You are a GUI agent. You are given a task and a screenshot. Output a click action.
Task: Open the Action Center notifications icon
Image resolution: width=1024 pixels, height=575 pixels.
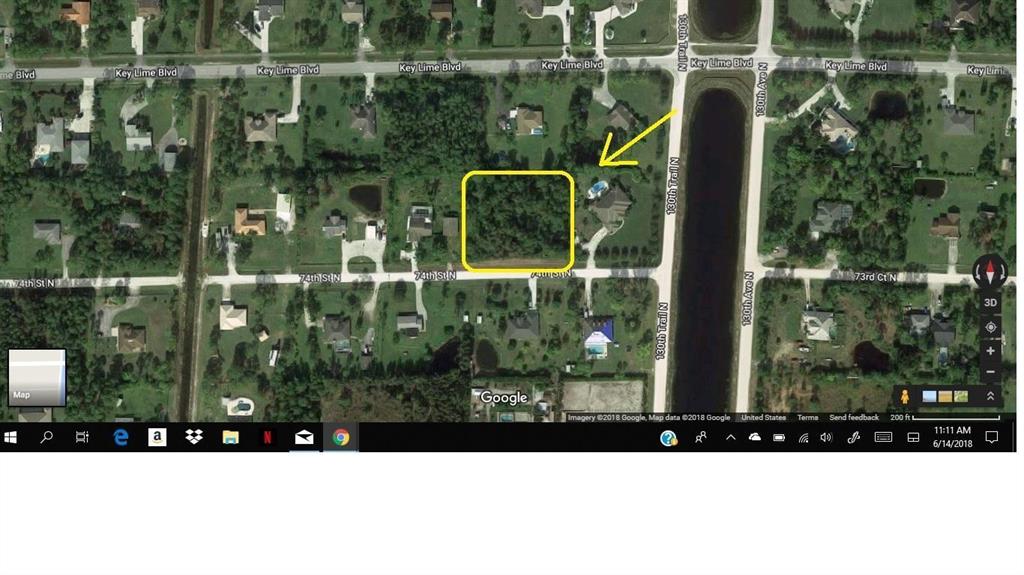click(x=992, y=437)
